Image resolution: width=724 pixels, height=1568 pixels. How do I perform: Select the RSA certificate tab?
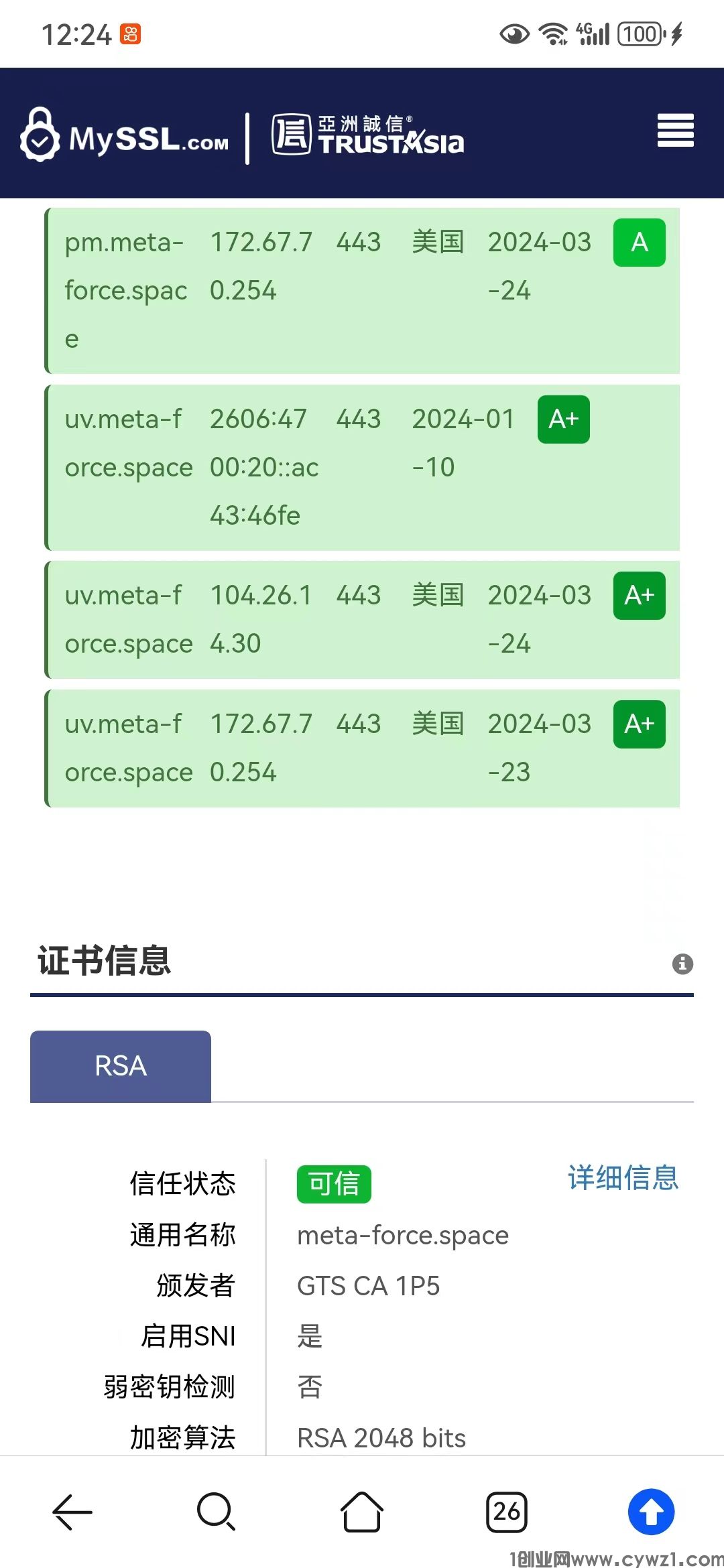(121, 1066)
